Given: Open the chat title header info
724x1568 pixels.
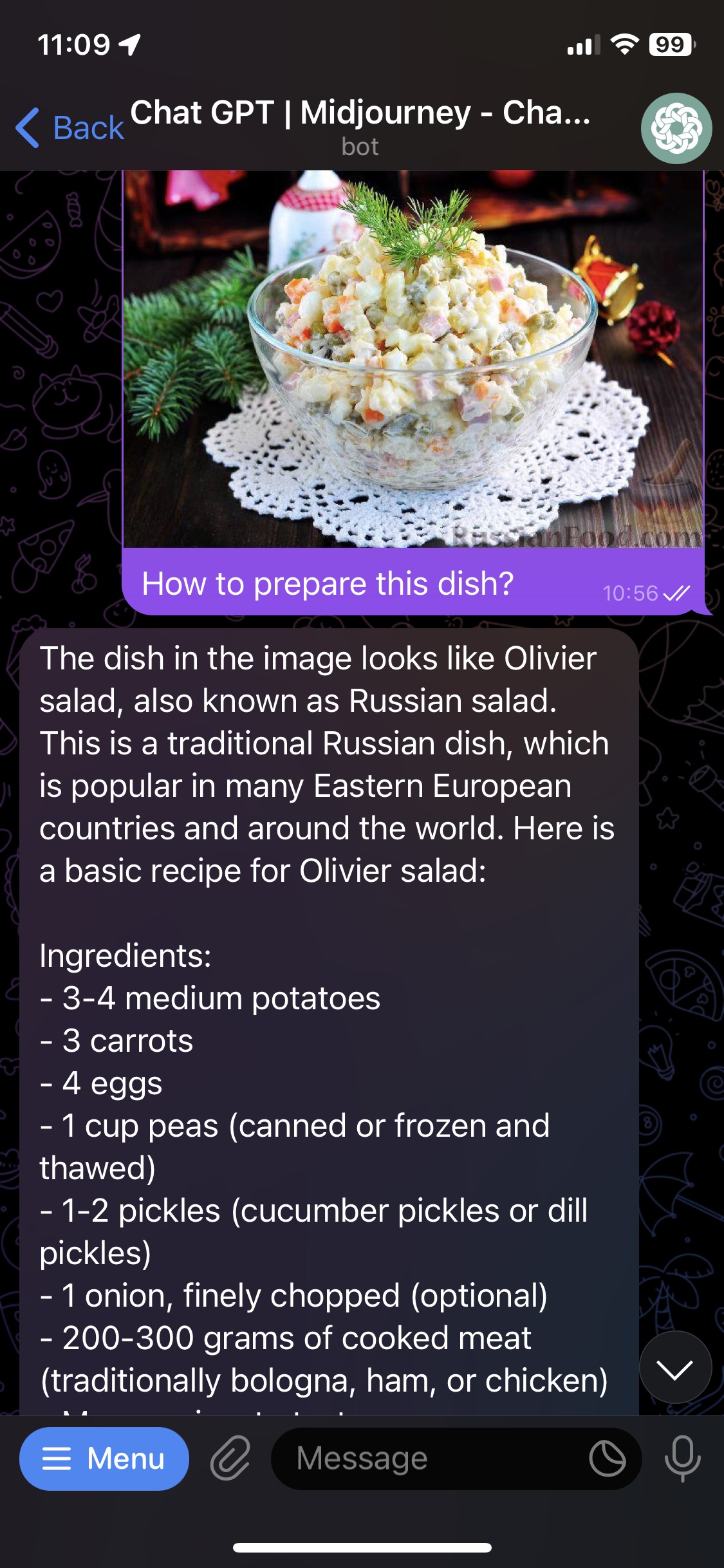Looking at the screenshot, I should click(x=360, y=127).
